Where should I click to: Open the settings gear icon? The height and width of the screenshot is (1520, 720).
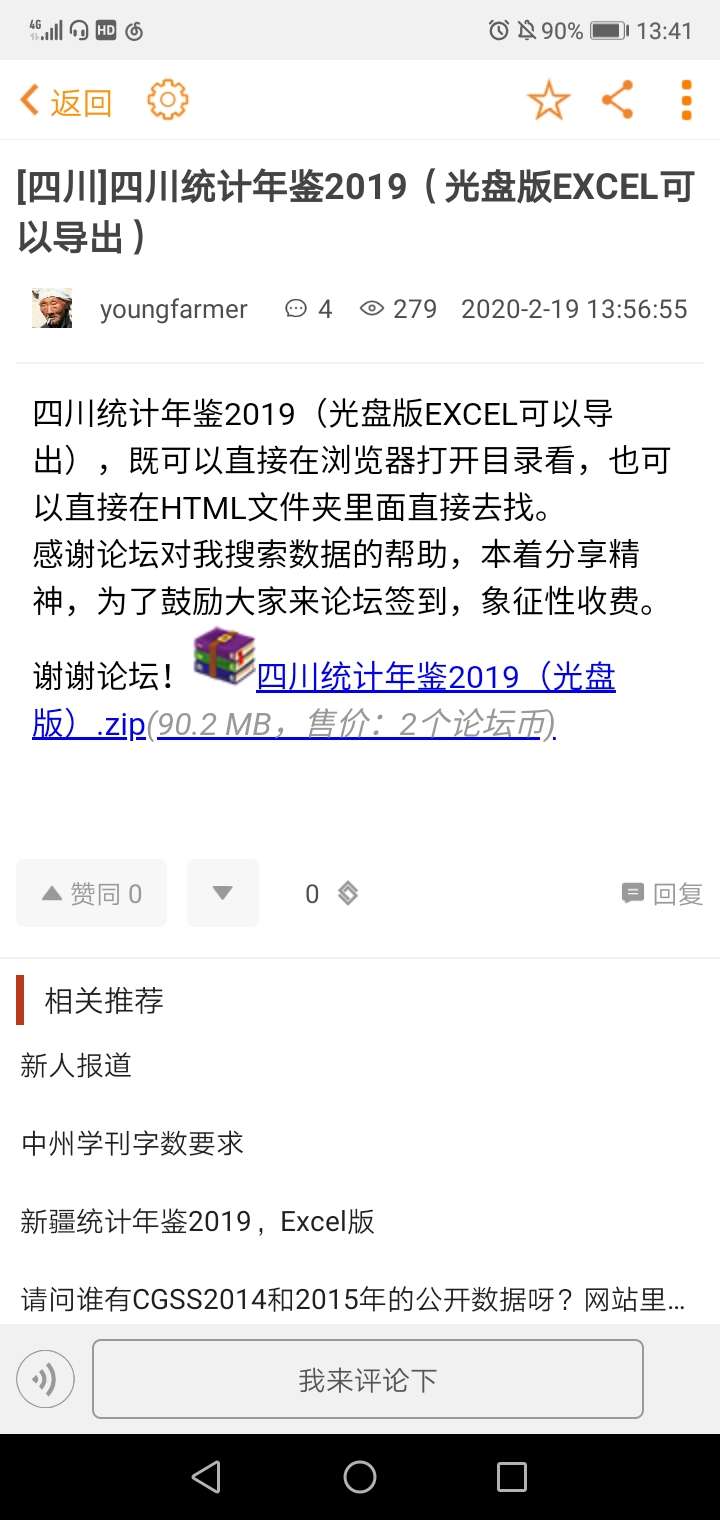coord(168,100)
